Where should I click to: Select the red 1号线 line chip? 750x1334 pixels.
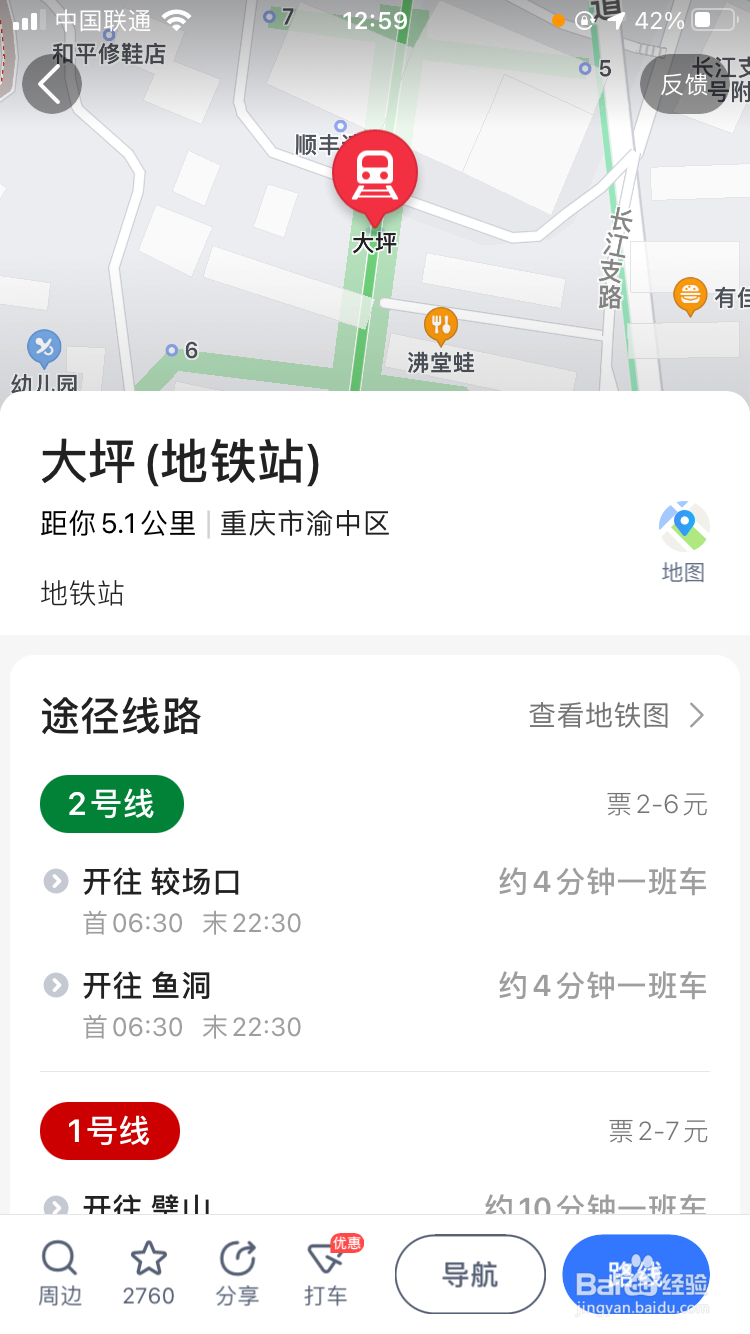[110, 1131]
